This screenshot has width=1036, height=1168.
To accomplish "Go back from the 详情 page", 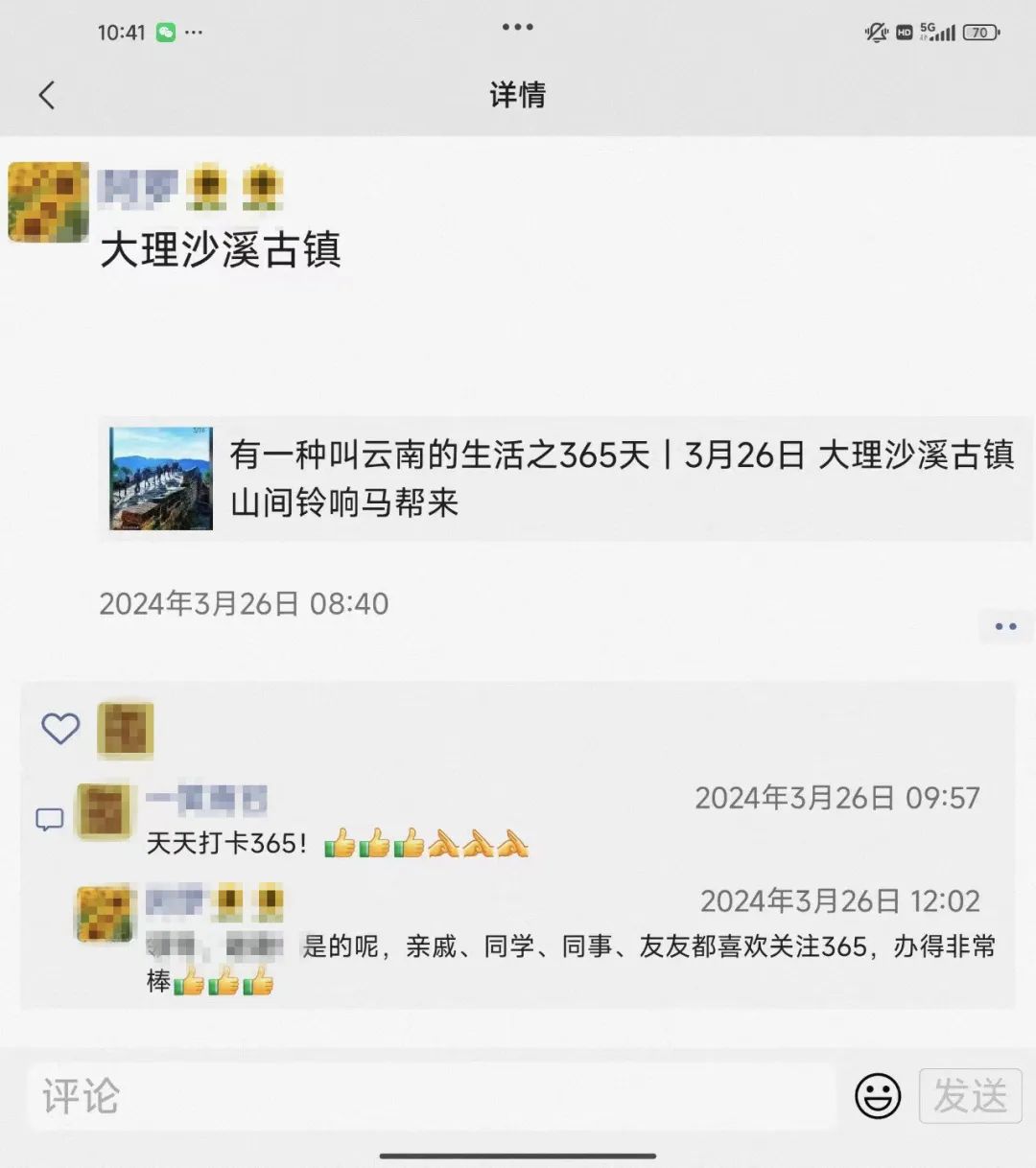I will point(47,95).
